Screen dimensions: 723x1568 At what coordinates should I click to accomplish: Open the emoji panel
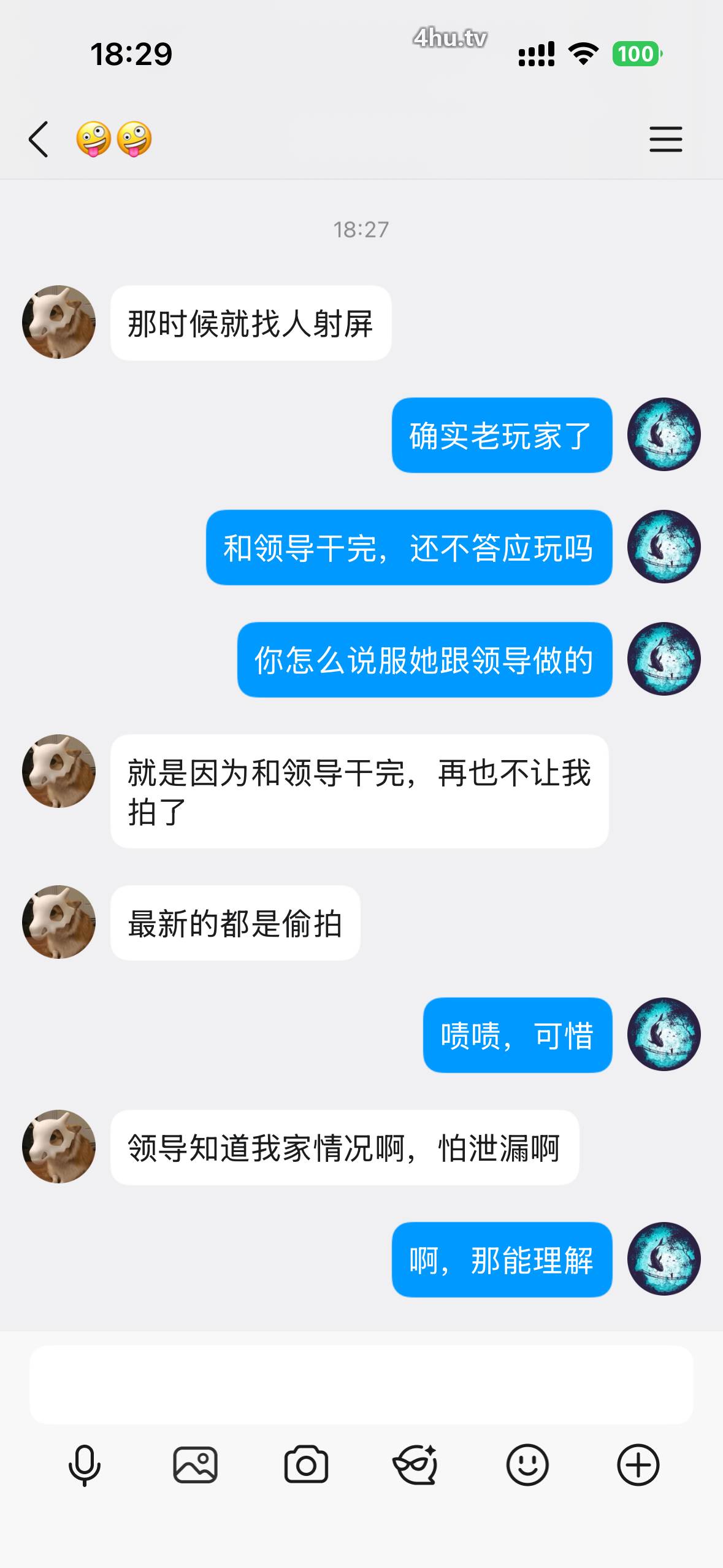coord(527,1465)
